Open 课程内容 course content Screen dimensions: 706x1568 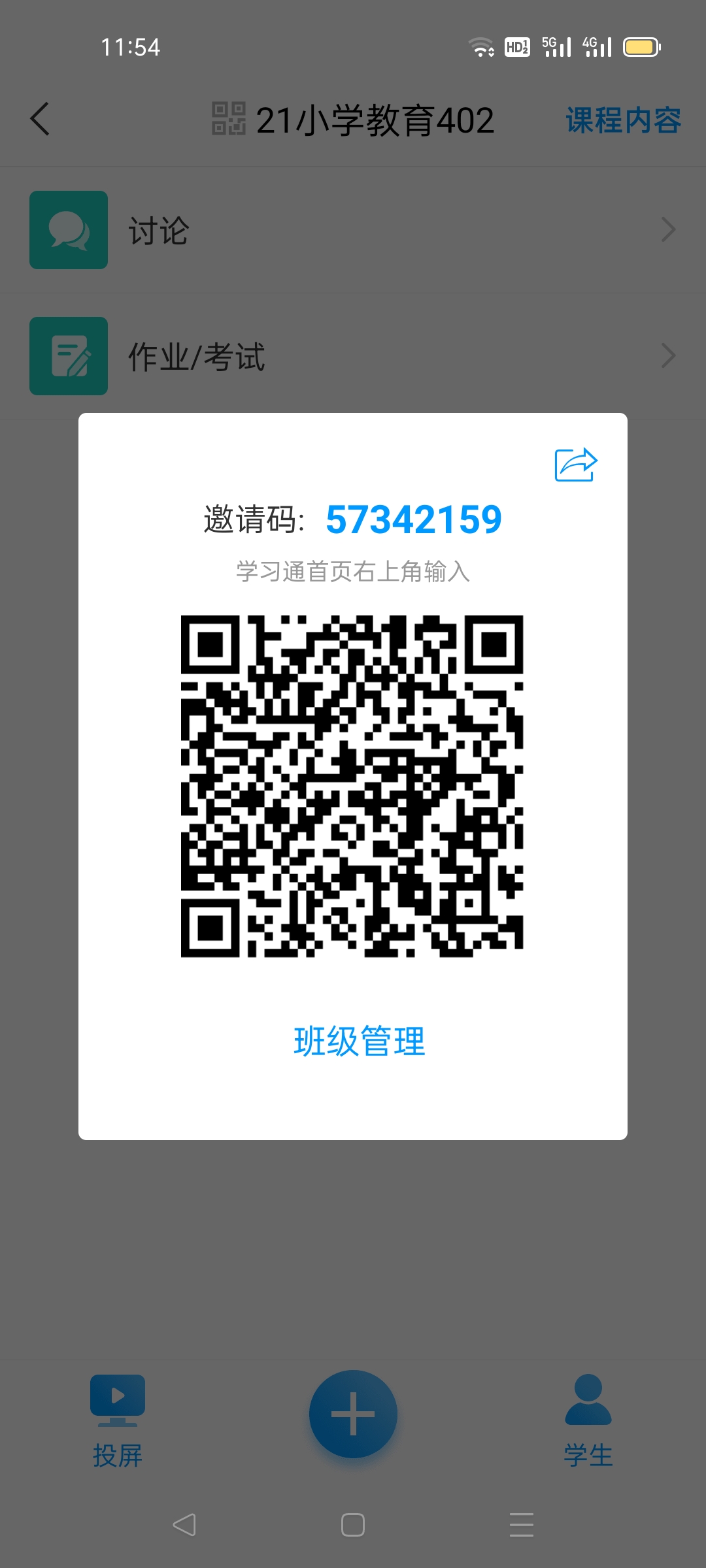click(x=623, y=120)
